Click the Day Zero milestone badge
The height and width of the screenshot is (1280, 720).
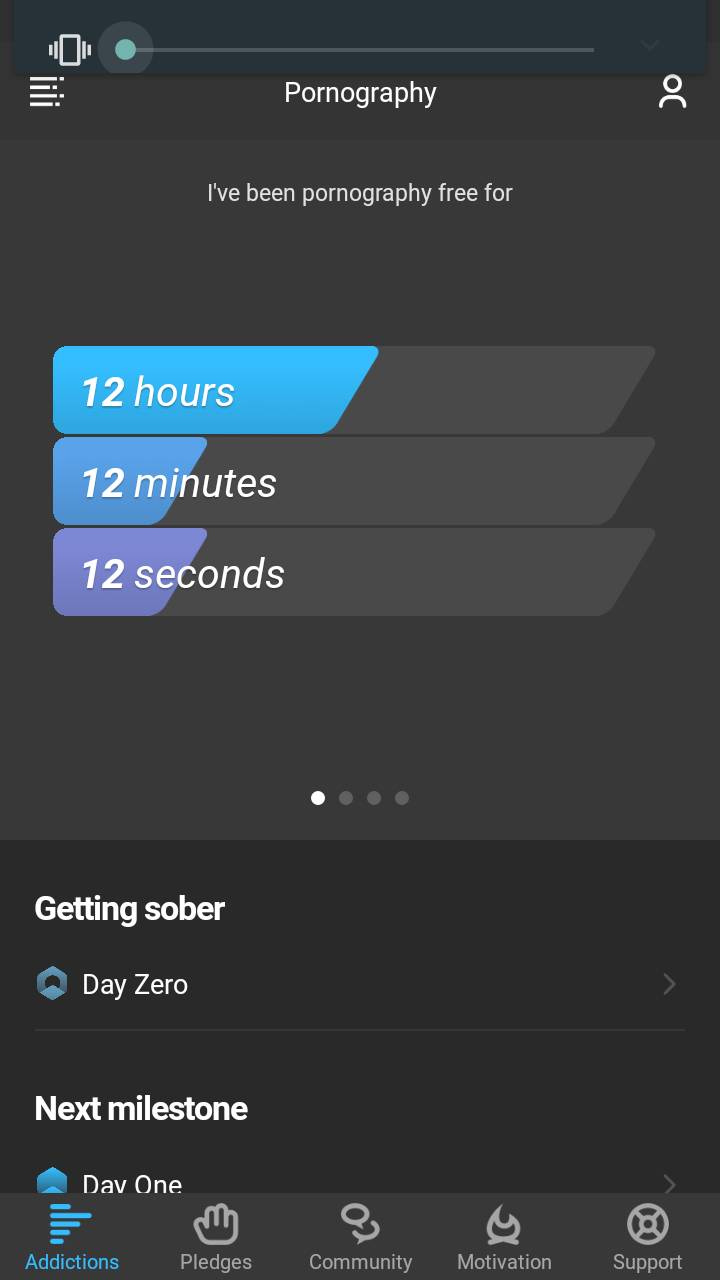click(x=52, y=983)
